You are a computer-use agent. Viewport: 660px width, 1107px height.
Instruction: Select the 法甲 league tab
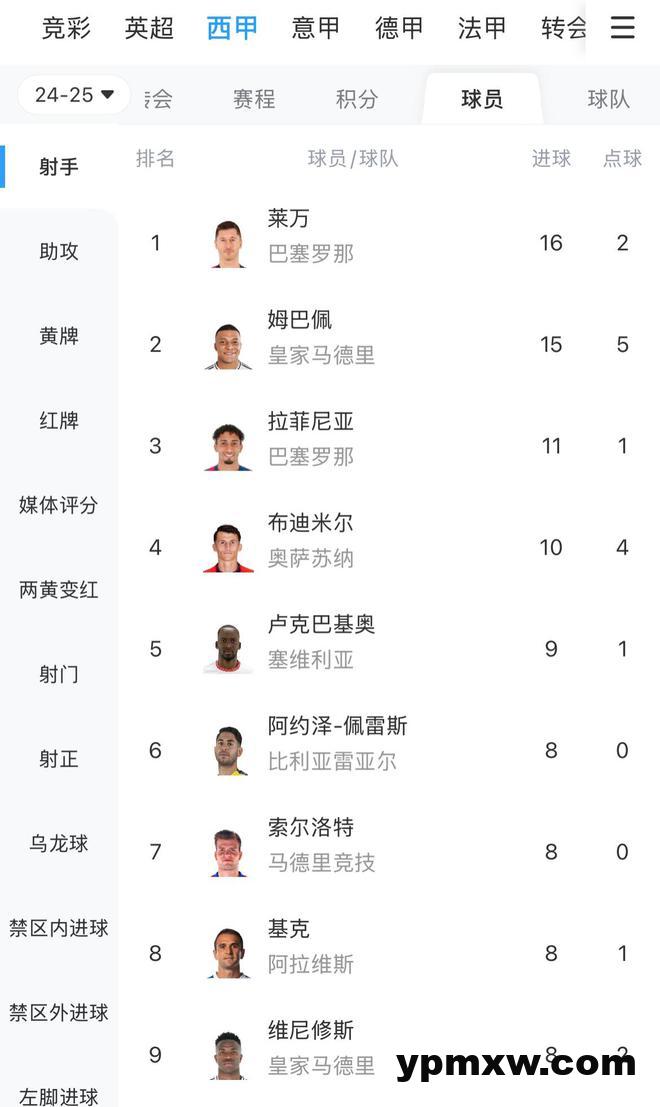(482, 29)
